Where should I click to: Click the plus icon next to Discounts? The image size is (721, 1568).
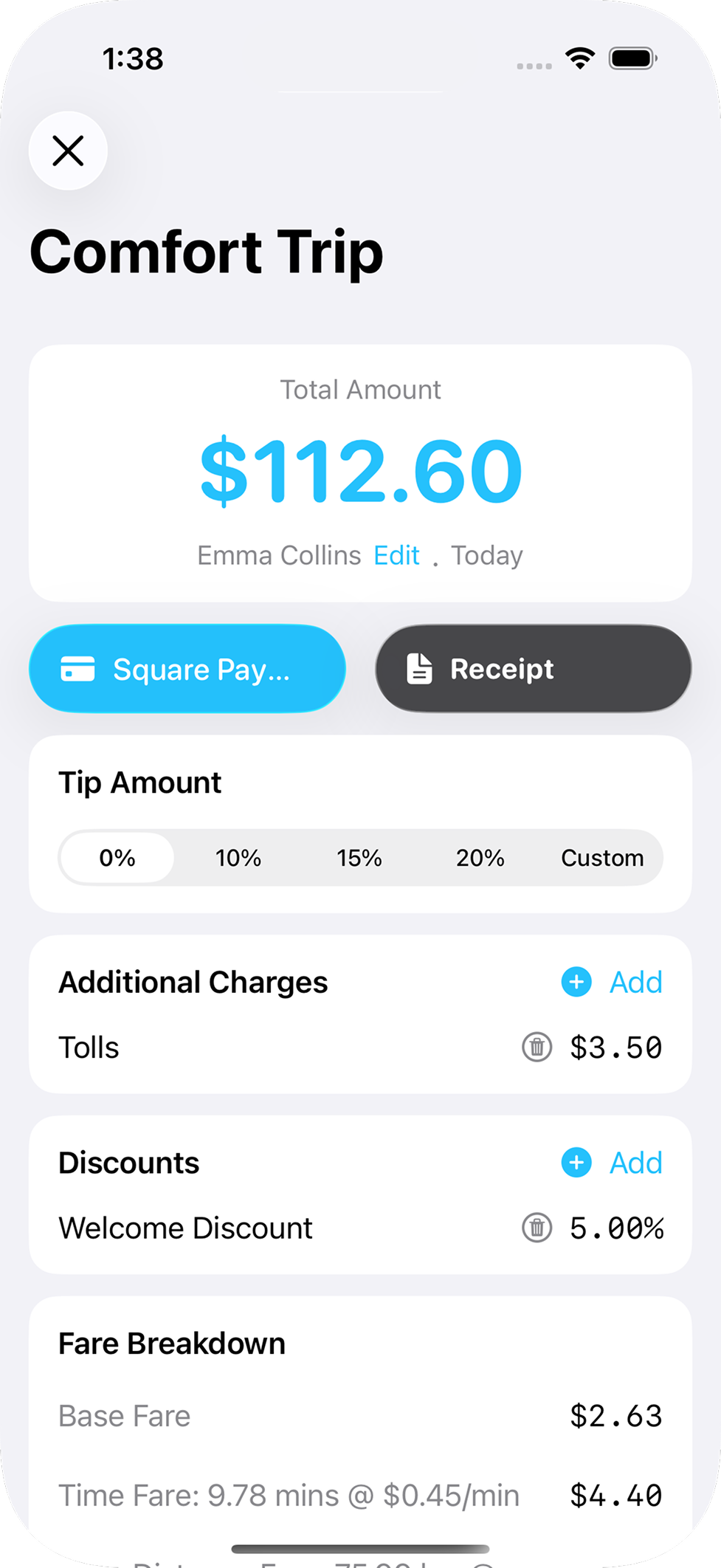575,1163
